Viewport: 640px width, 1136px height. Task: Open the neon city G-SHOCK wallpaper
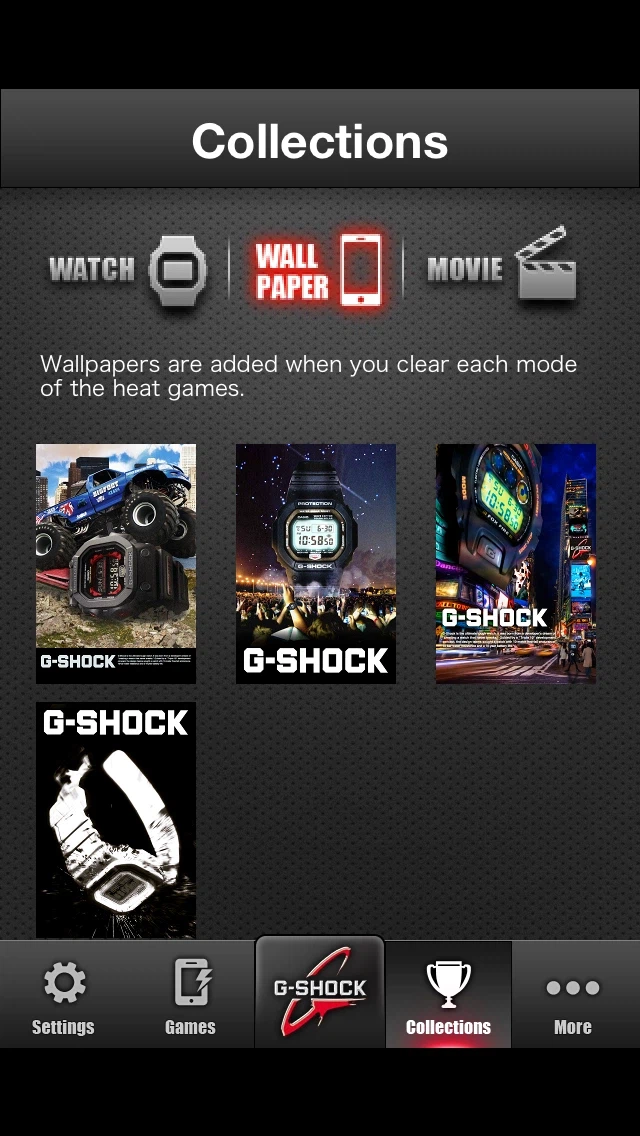pos(516,564)
